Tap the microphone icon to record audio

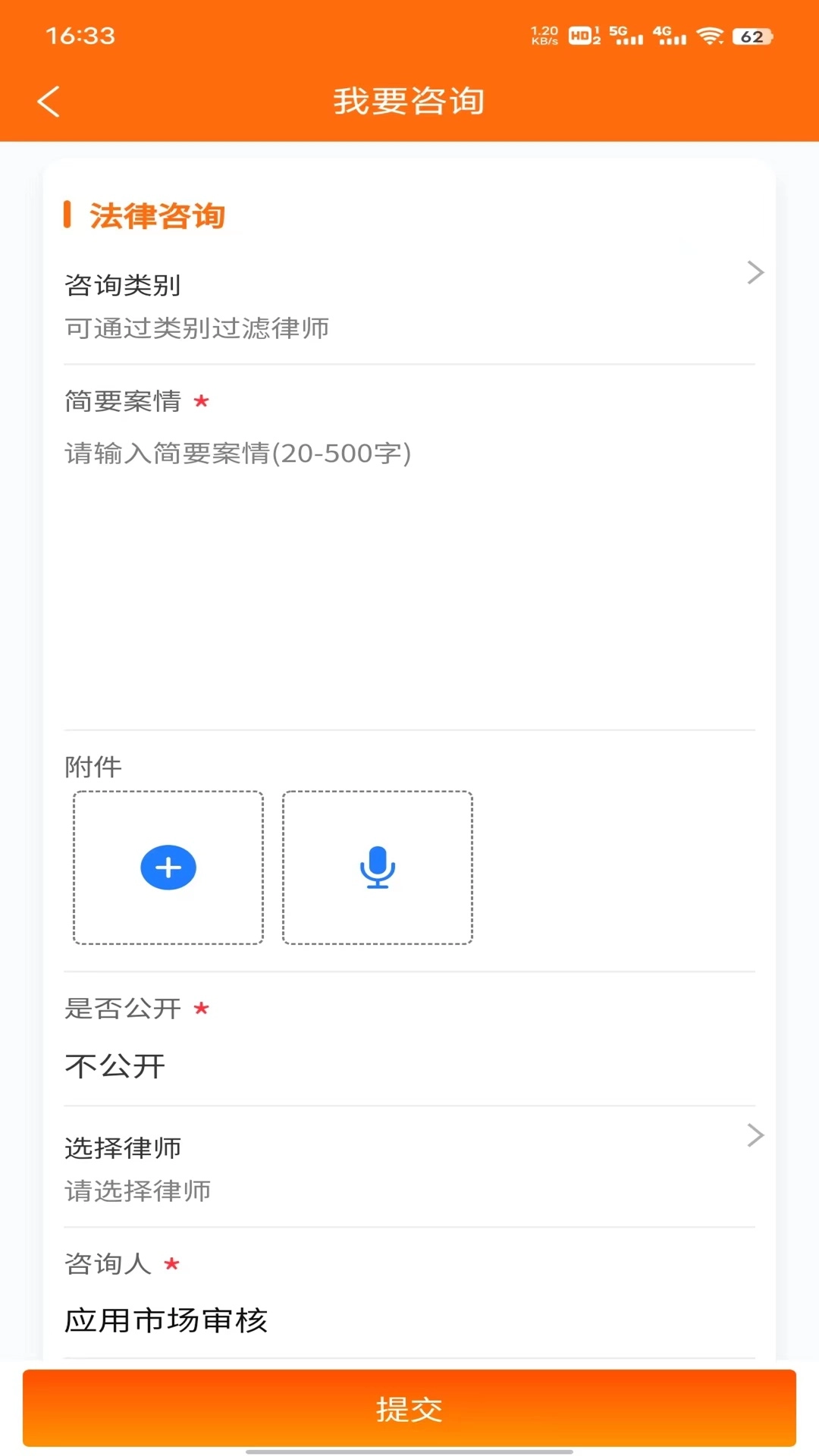click(377, 868)
